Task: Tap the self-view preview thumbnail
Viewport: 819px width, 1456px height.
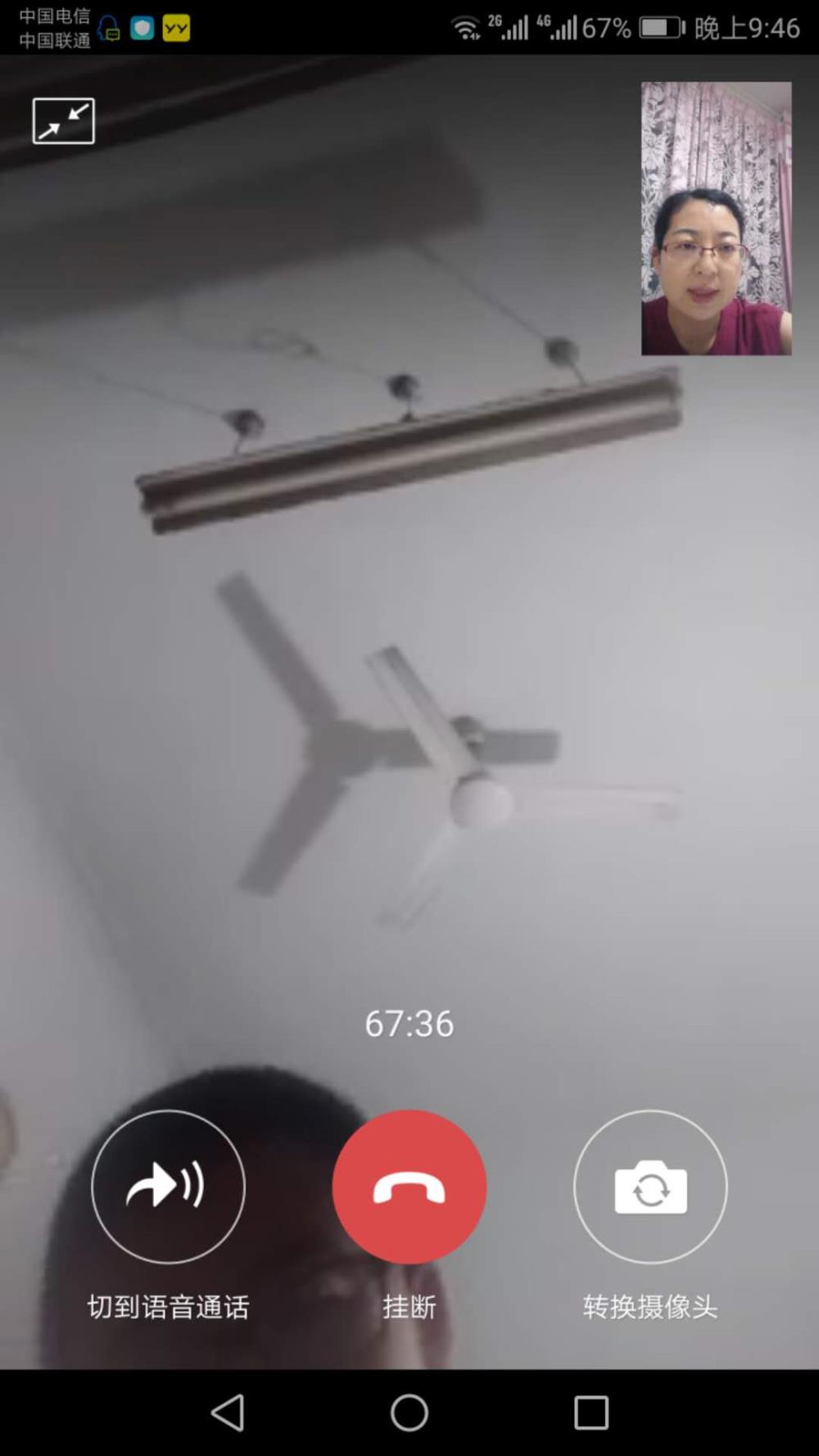Action: pyautogui.click(x=717, y=219)
